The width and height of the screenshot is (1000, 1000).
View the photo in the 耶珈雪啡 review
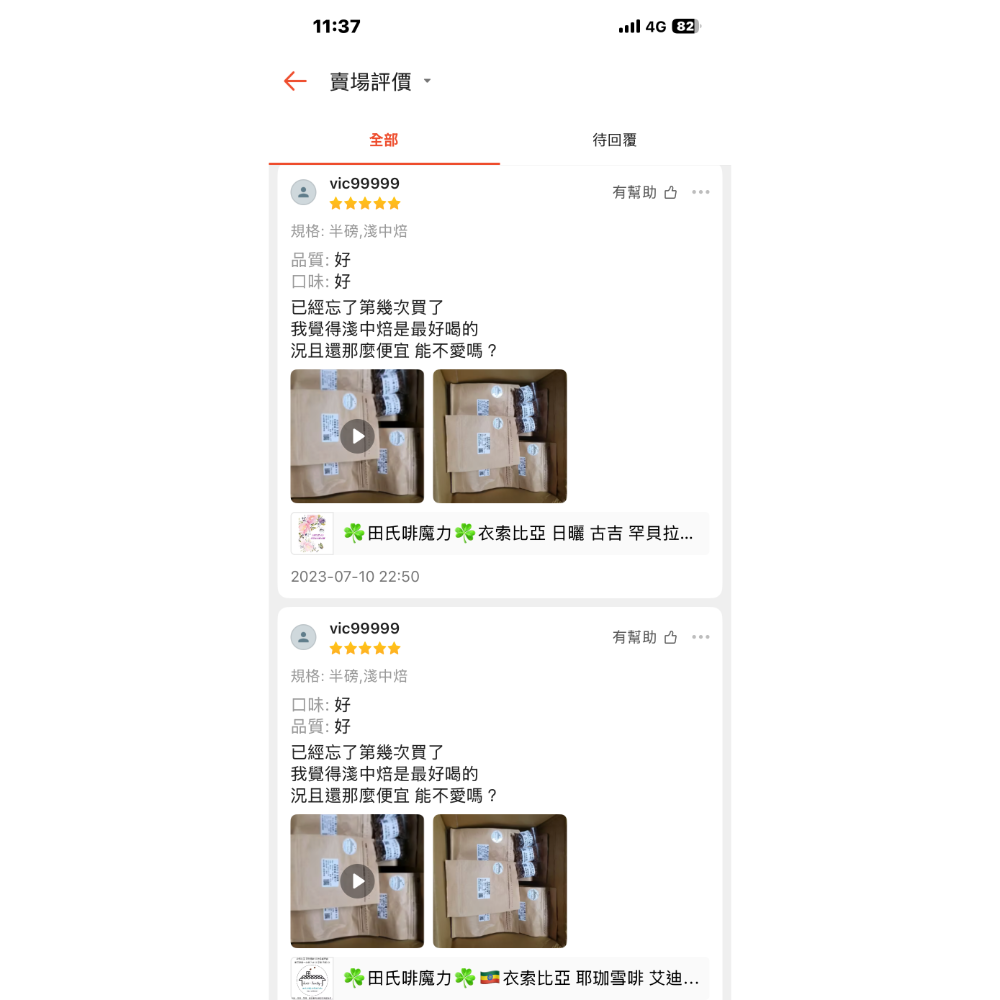(500, 881)
